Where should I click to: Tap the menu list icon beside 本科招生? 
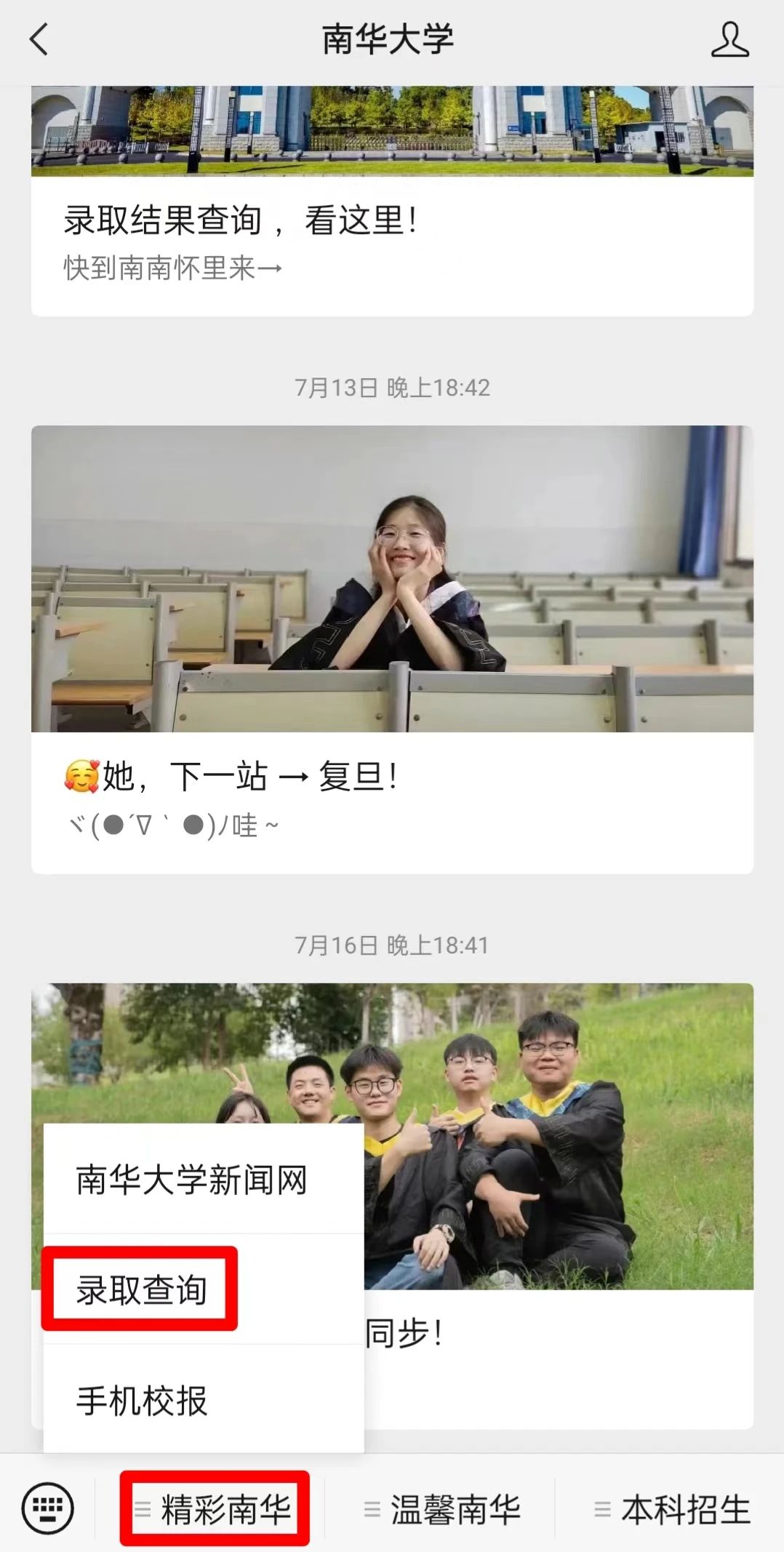pos(602,1508)
